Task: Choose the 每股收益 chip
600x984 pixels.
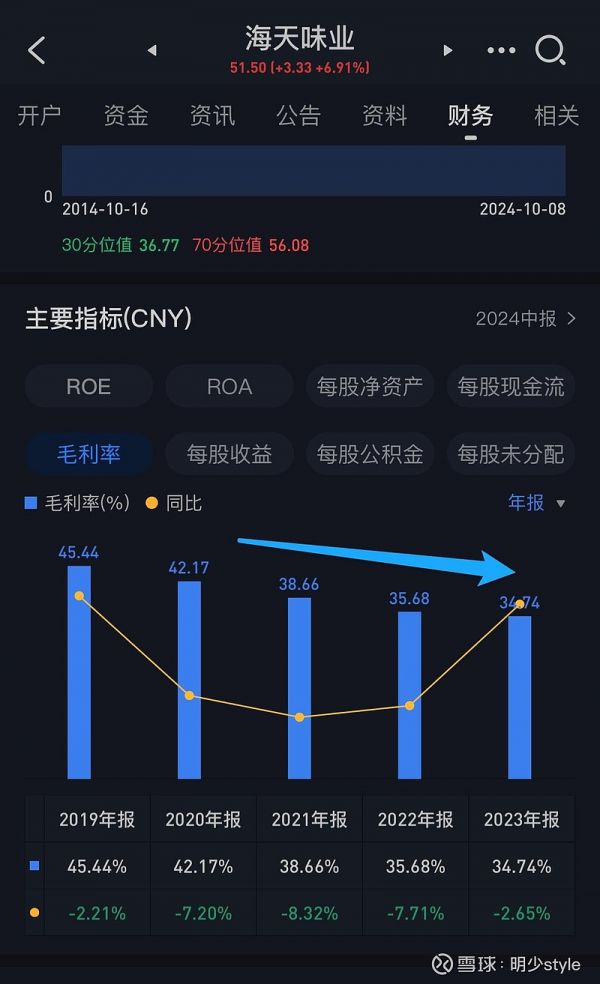Action: (230, 454)
